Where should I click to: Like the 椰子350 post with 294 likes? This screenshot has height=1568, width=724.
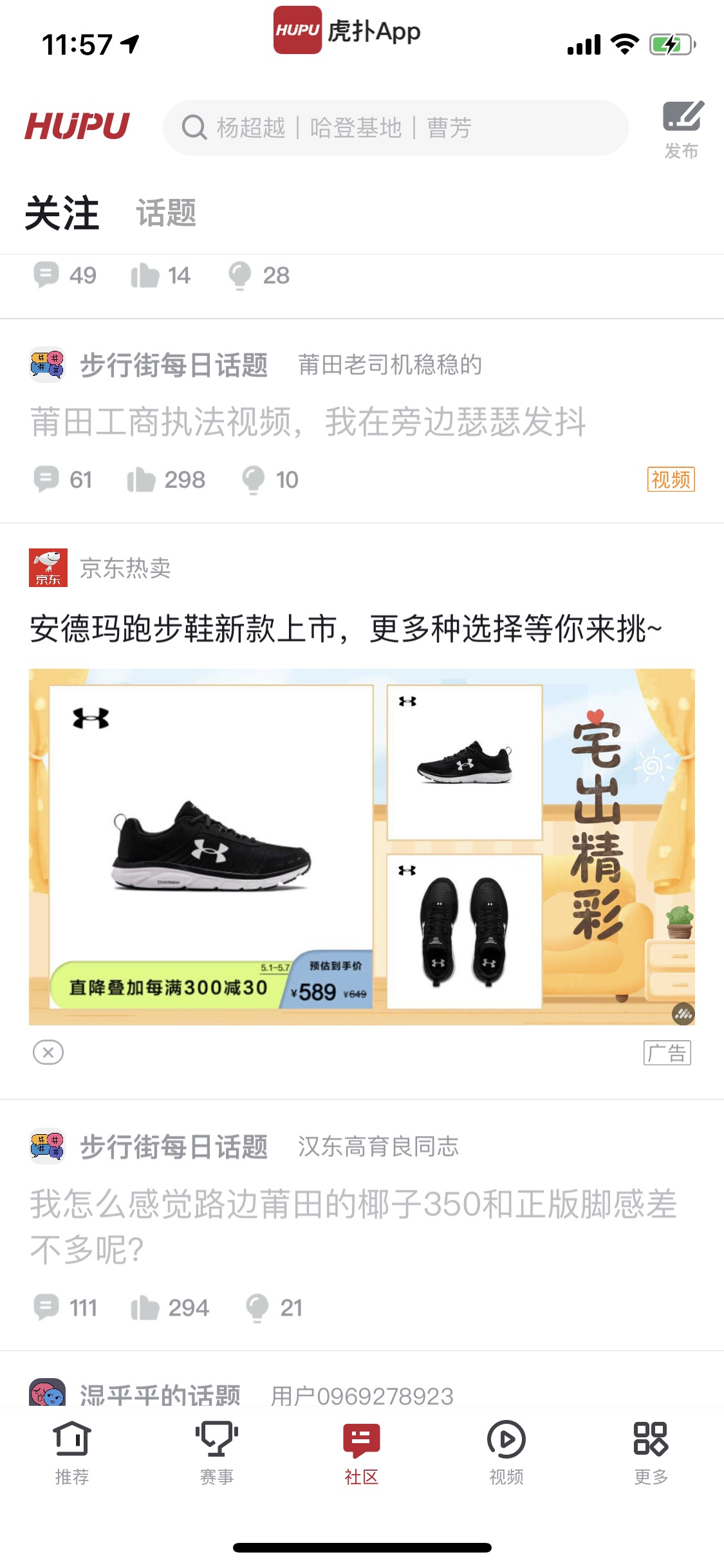170,1308
